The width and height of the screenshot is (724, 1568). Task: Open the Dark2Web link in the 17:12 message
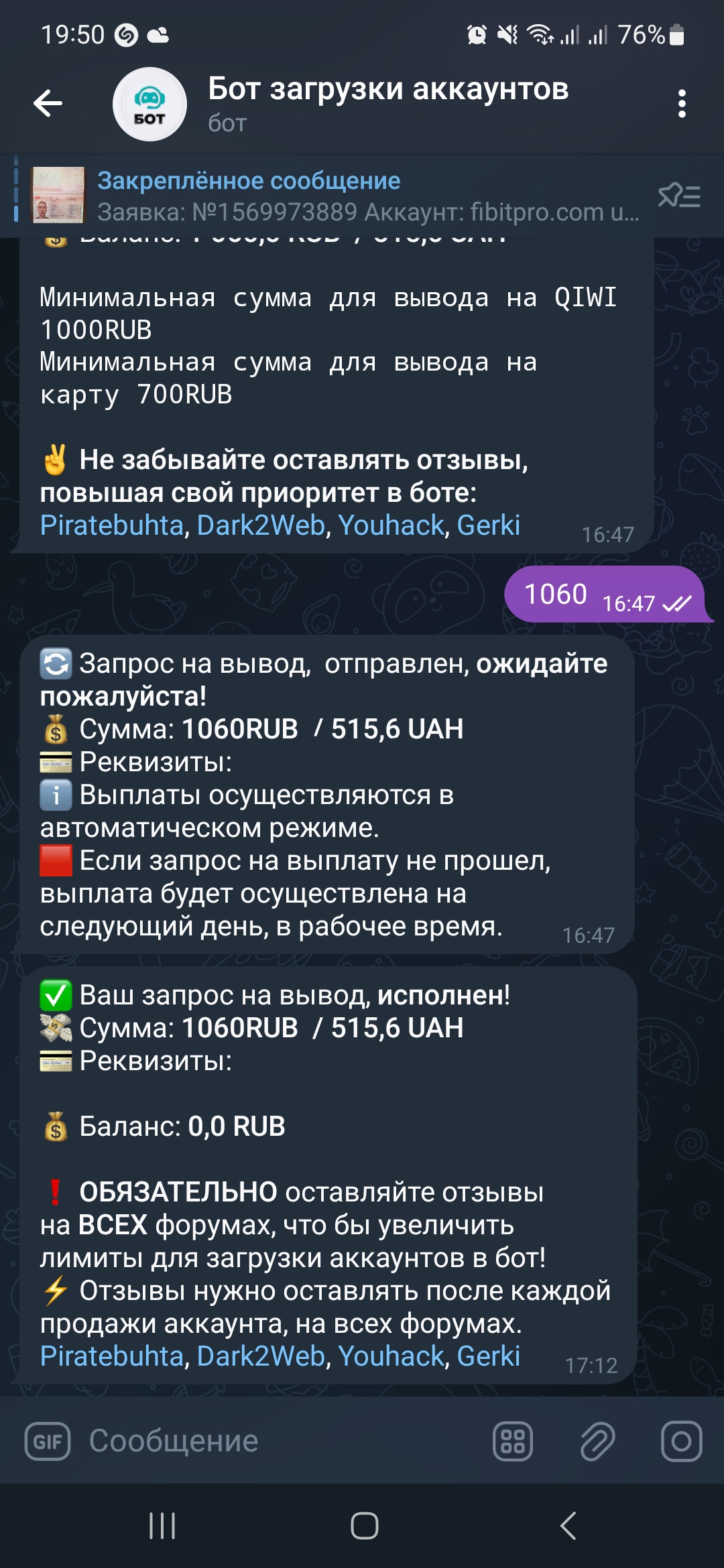[x=261, y=1356]
